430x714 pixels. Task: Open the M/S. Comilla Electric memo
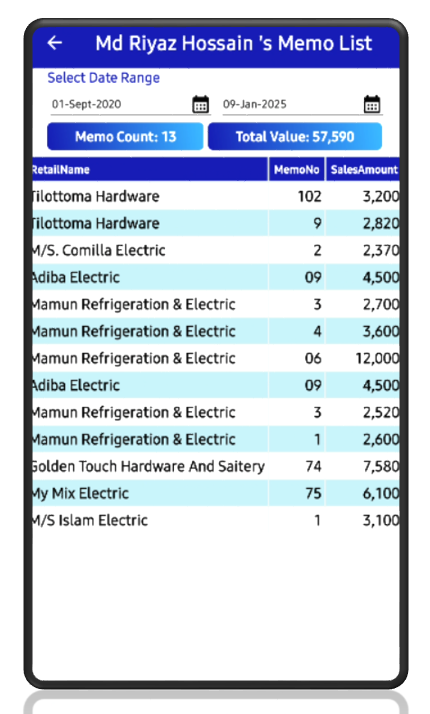pos(216,250)
